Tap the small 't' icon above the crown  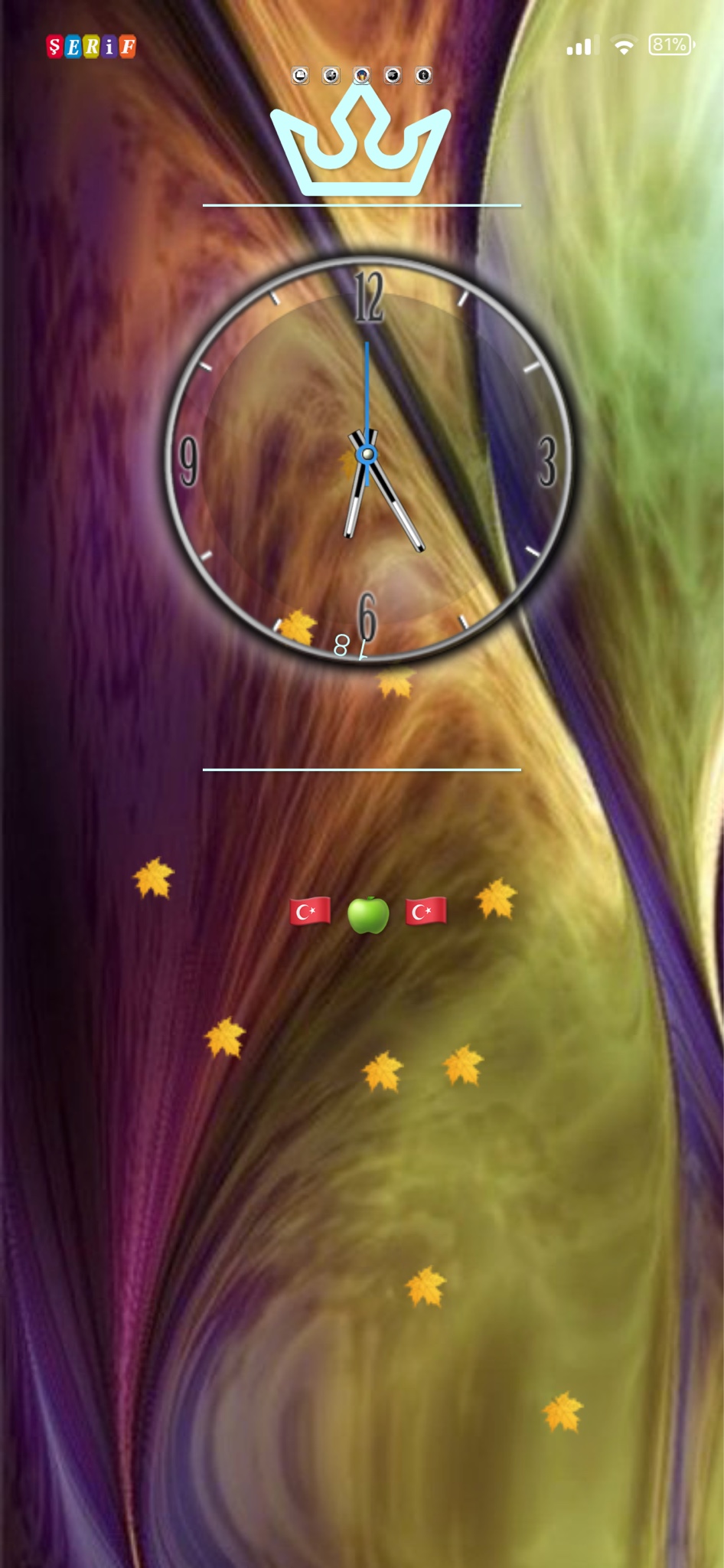(423, 75)
